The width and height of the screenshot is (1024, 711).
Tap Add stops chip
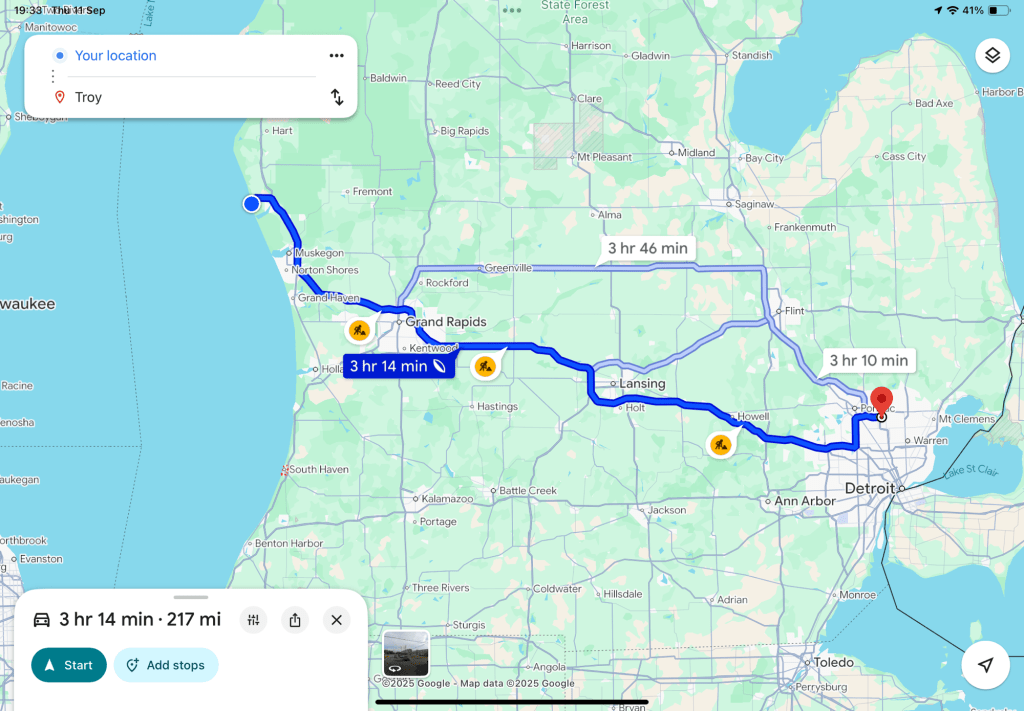pos(166,665)
